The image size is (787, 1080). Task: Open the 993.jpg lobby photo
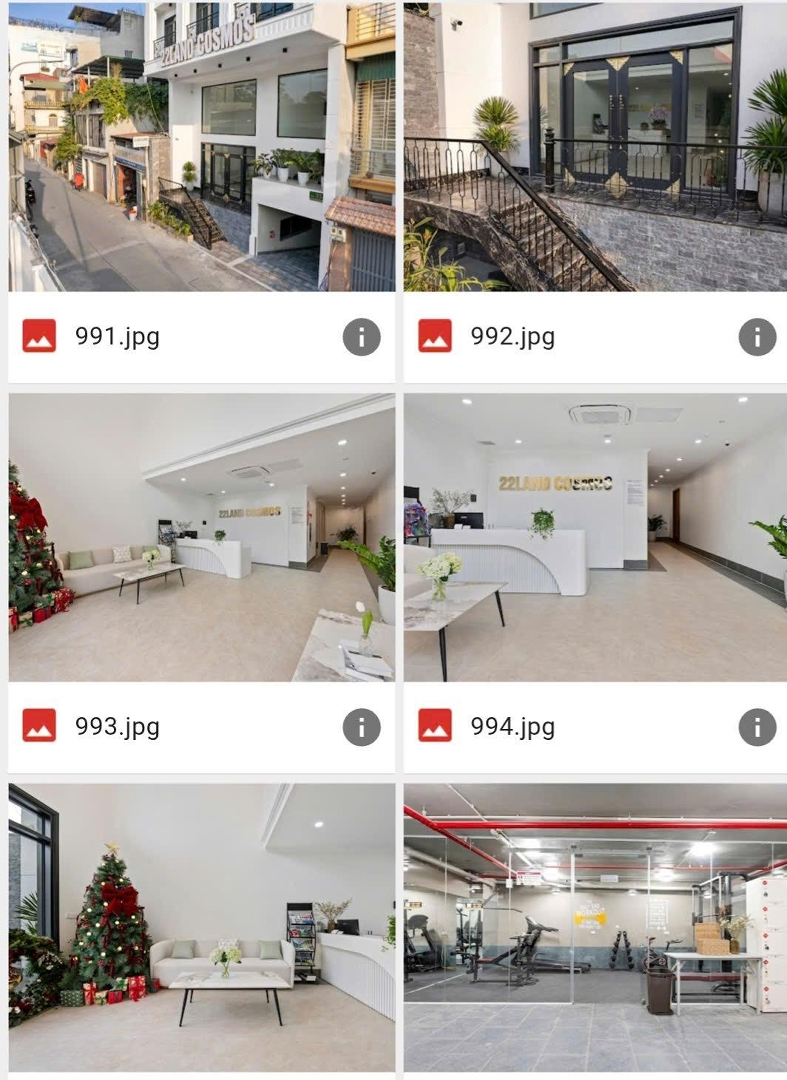pos(201,537)
